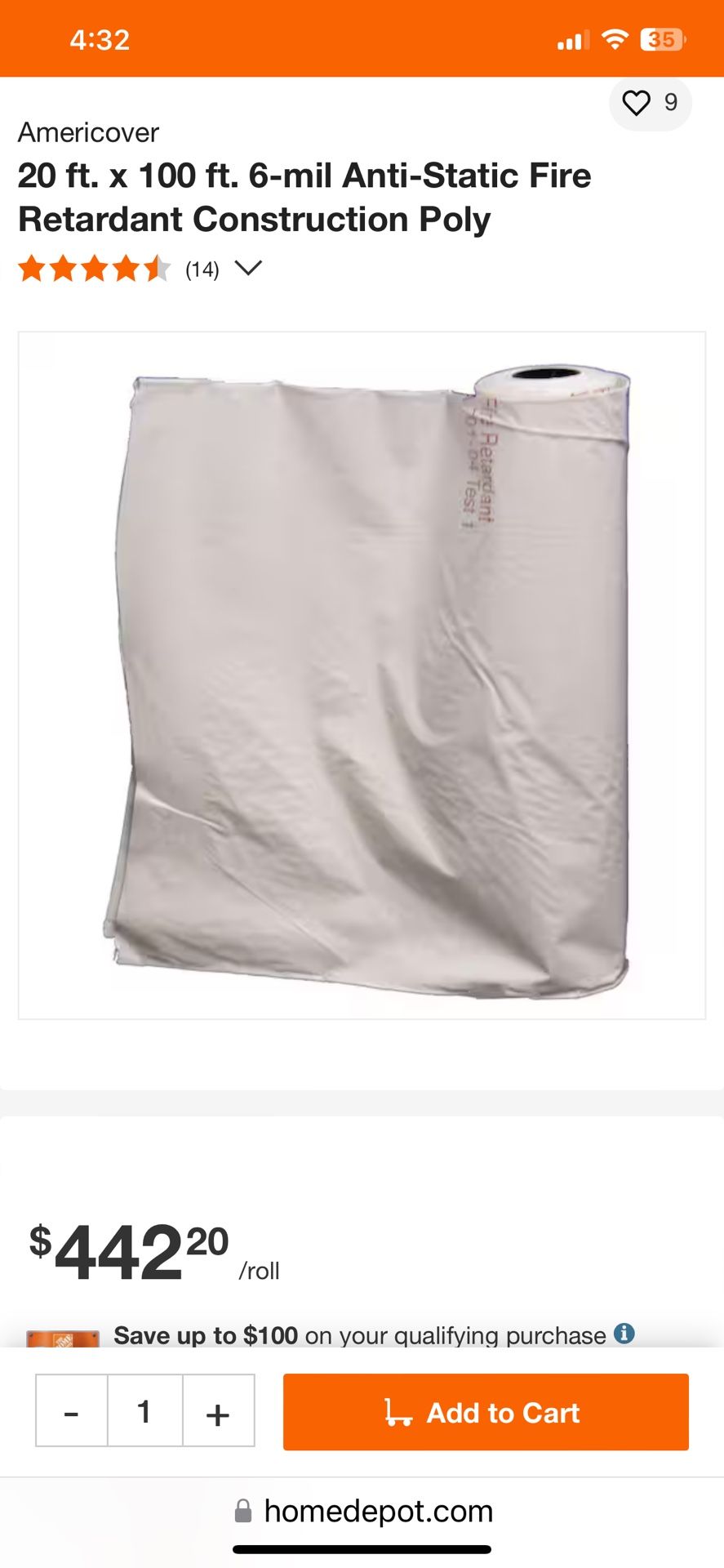724x1568 pixels.
Task: Open the Americover brand page
Action: 88,131
